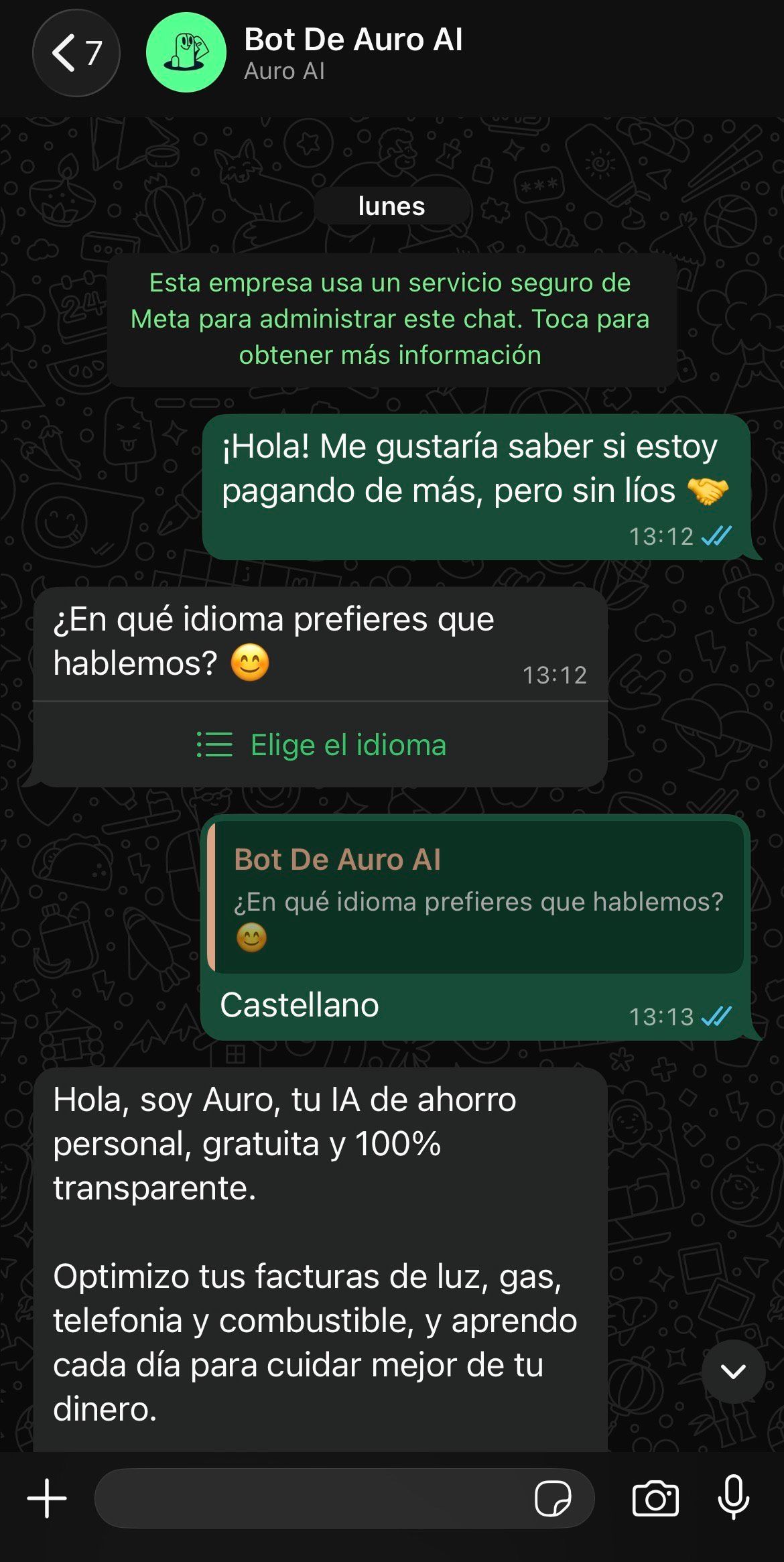Tap the back arrow to leave the chat
This screenshot has height=1562, width=784.
pos(64,52)
